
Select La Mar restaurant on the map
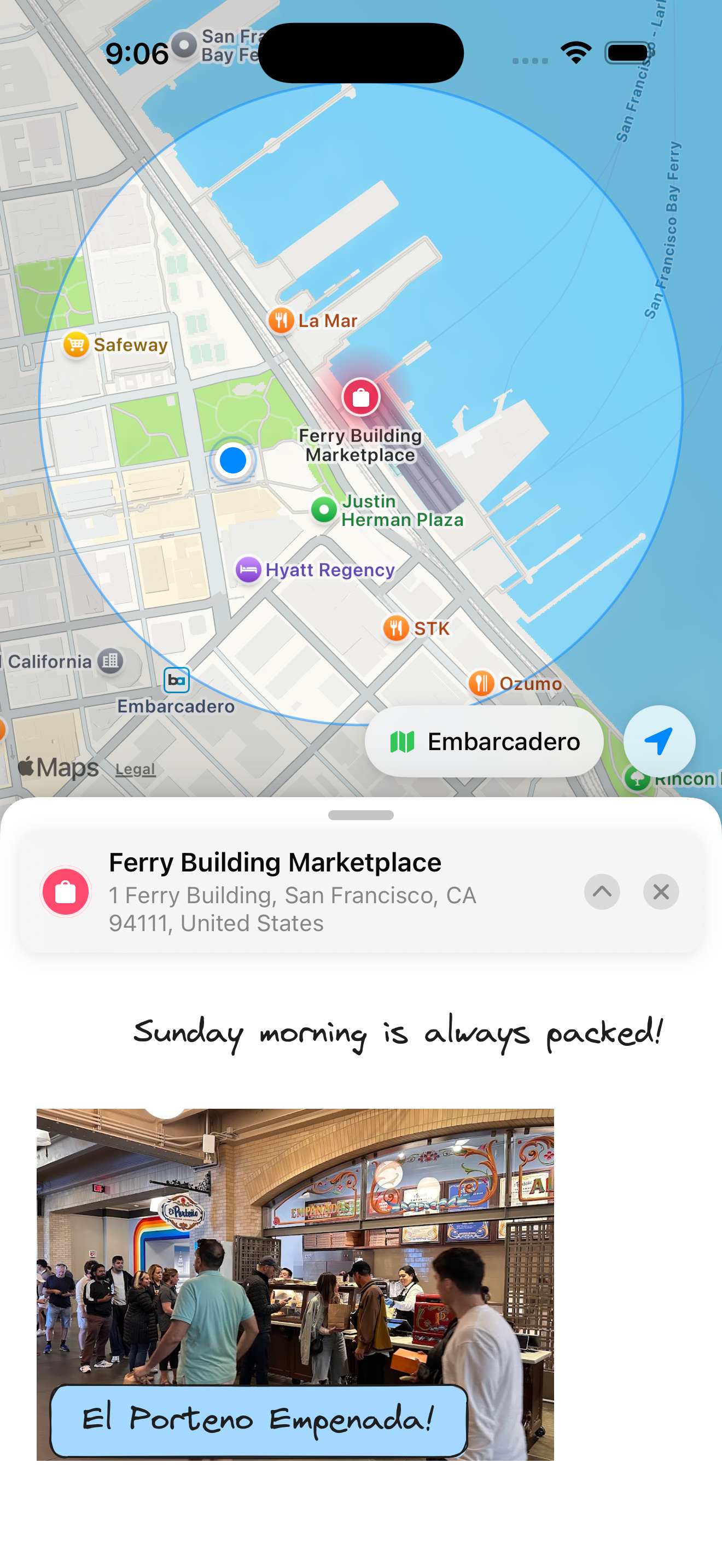281,320
